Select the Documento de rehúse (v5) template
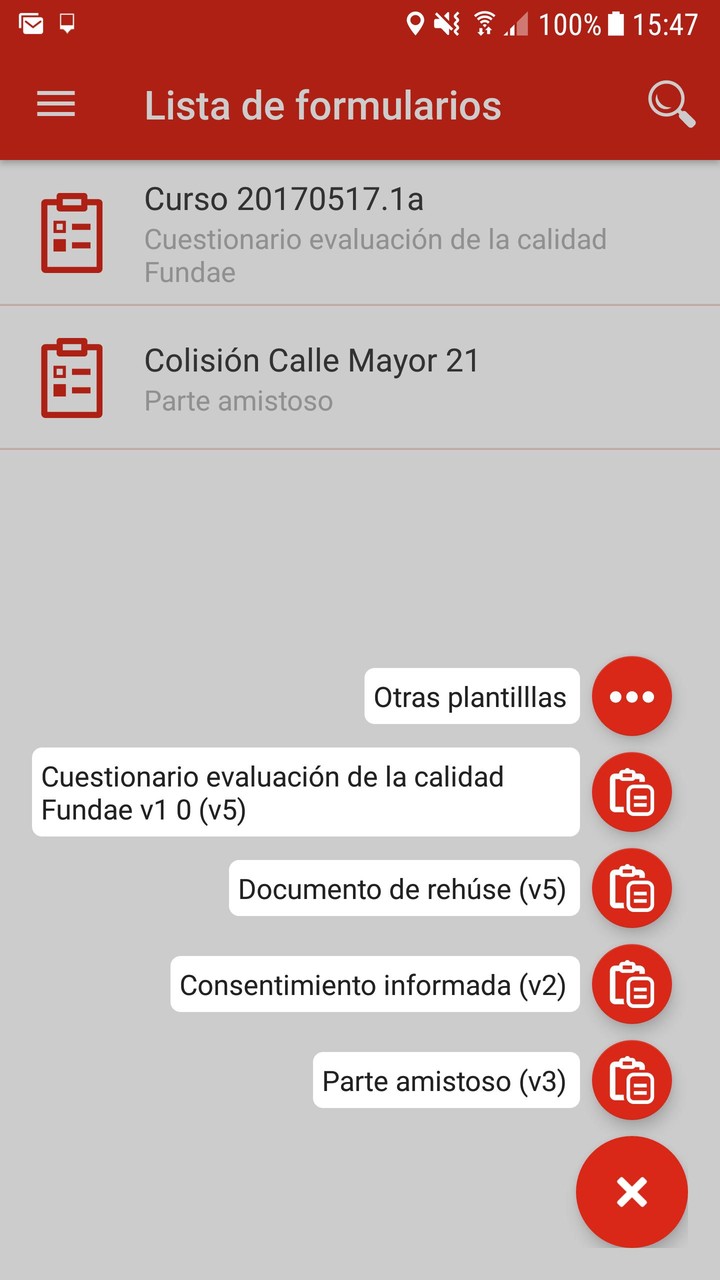 coord(631,888)
